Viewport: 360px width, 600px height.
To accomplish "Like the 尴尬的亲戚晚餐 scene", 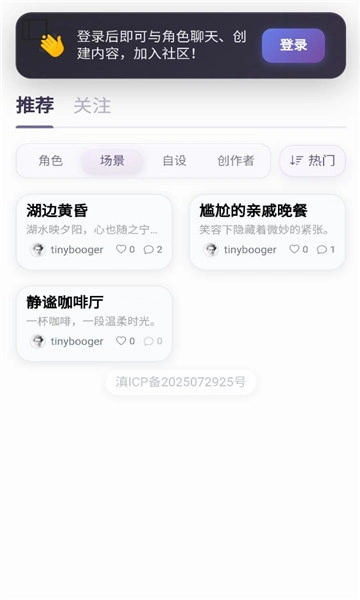I will pyautogui.click(x=299, y=249).
